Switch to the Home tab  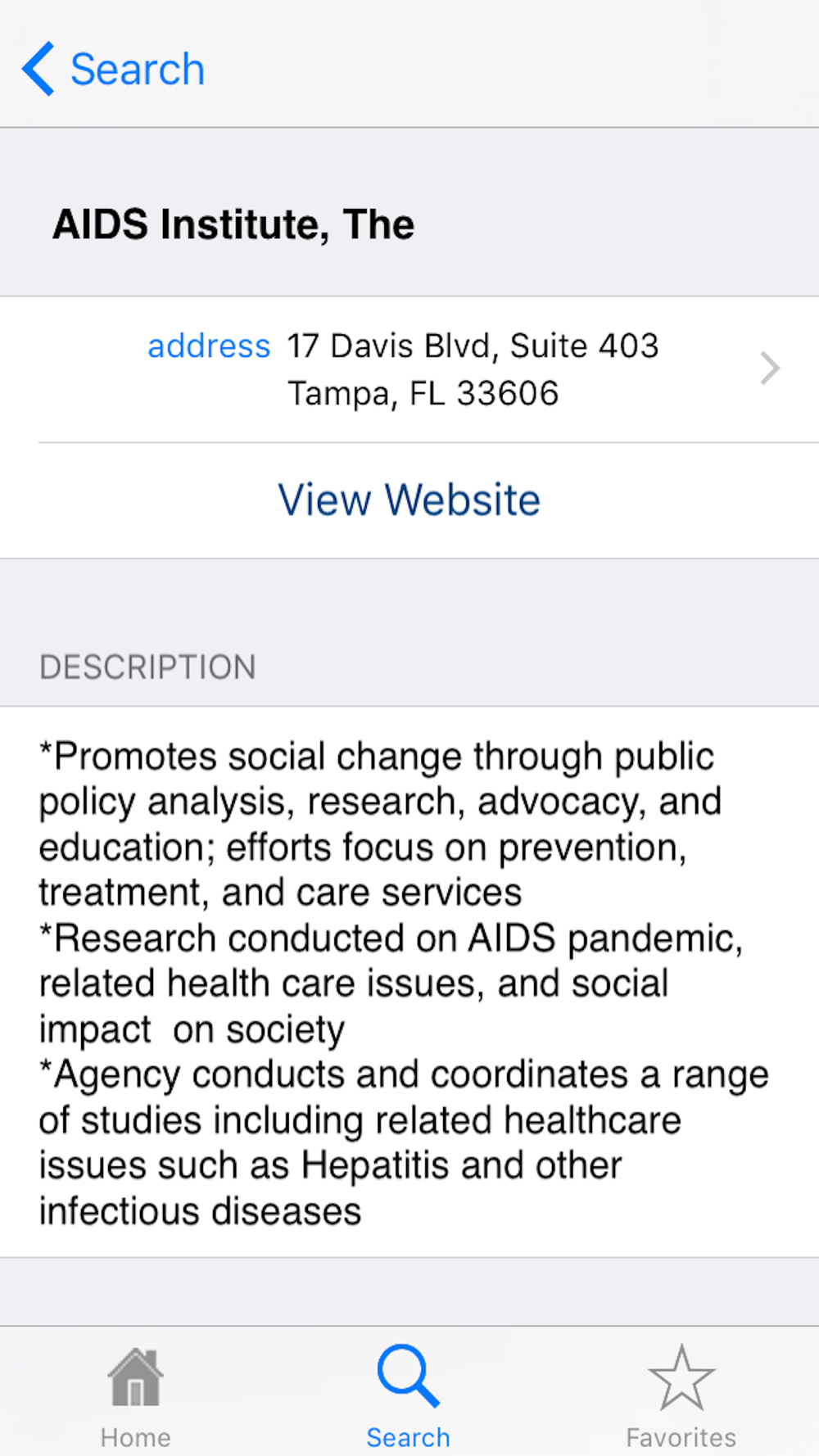(136, 1397)
